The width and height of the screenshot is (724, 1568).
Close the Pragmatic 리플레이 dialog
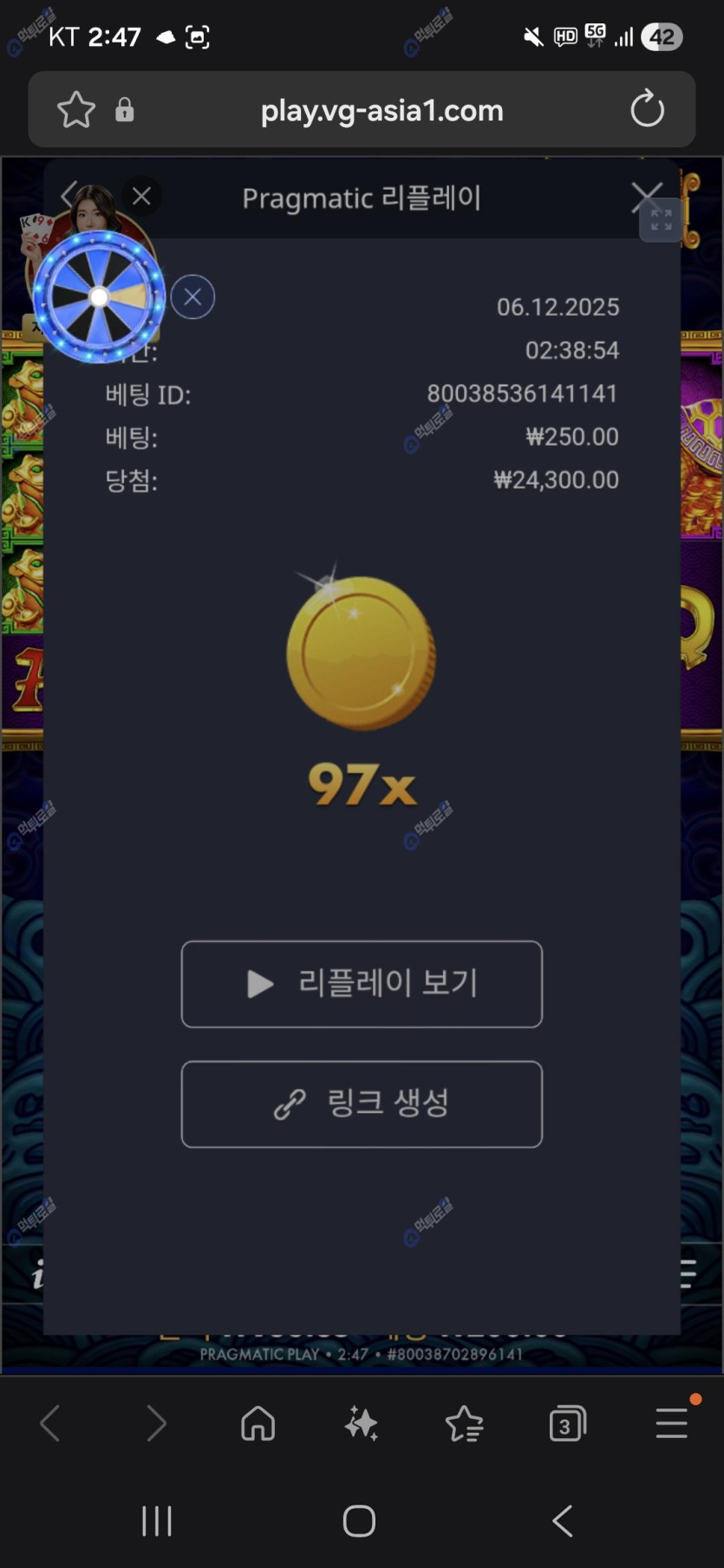(x=646, y=195)
